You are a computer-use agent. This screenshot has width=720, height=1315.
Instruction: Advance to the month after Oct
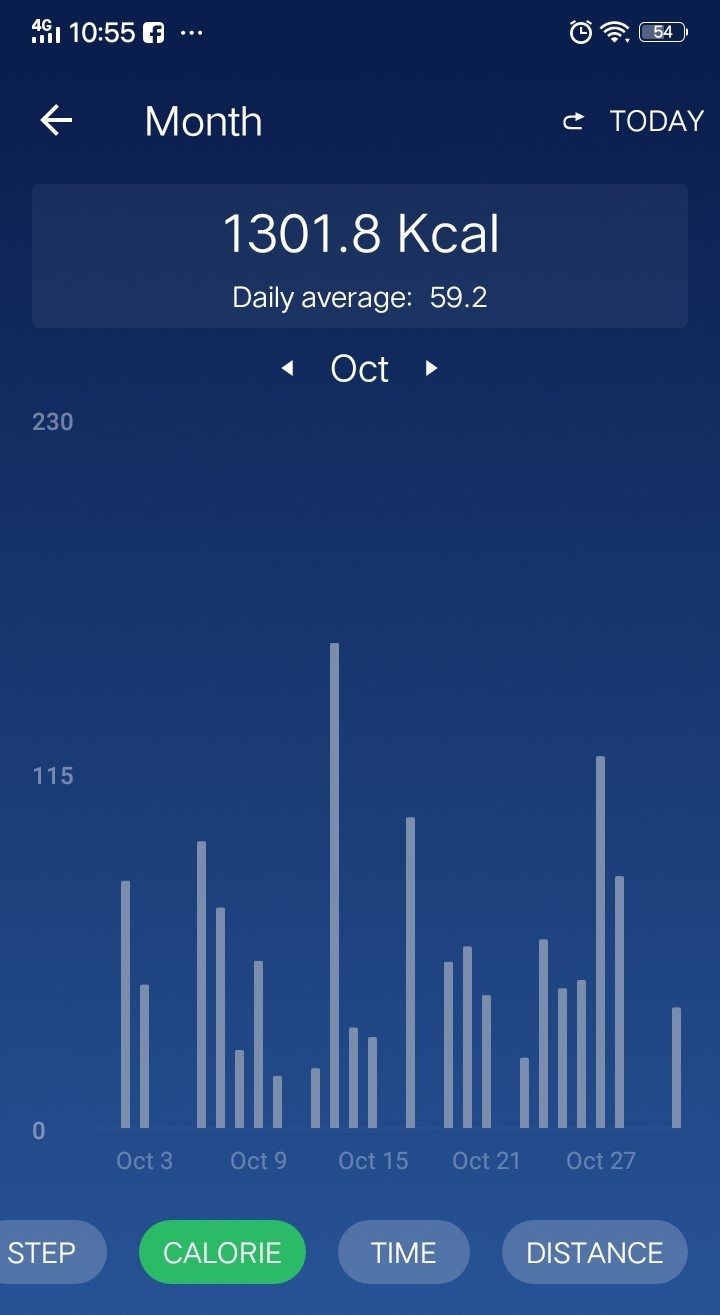431,369
